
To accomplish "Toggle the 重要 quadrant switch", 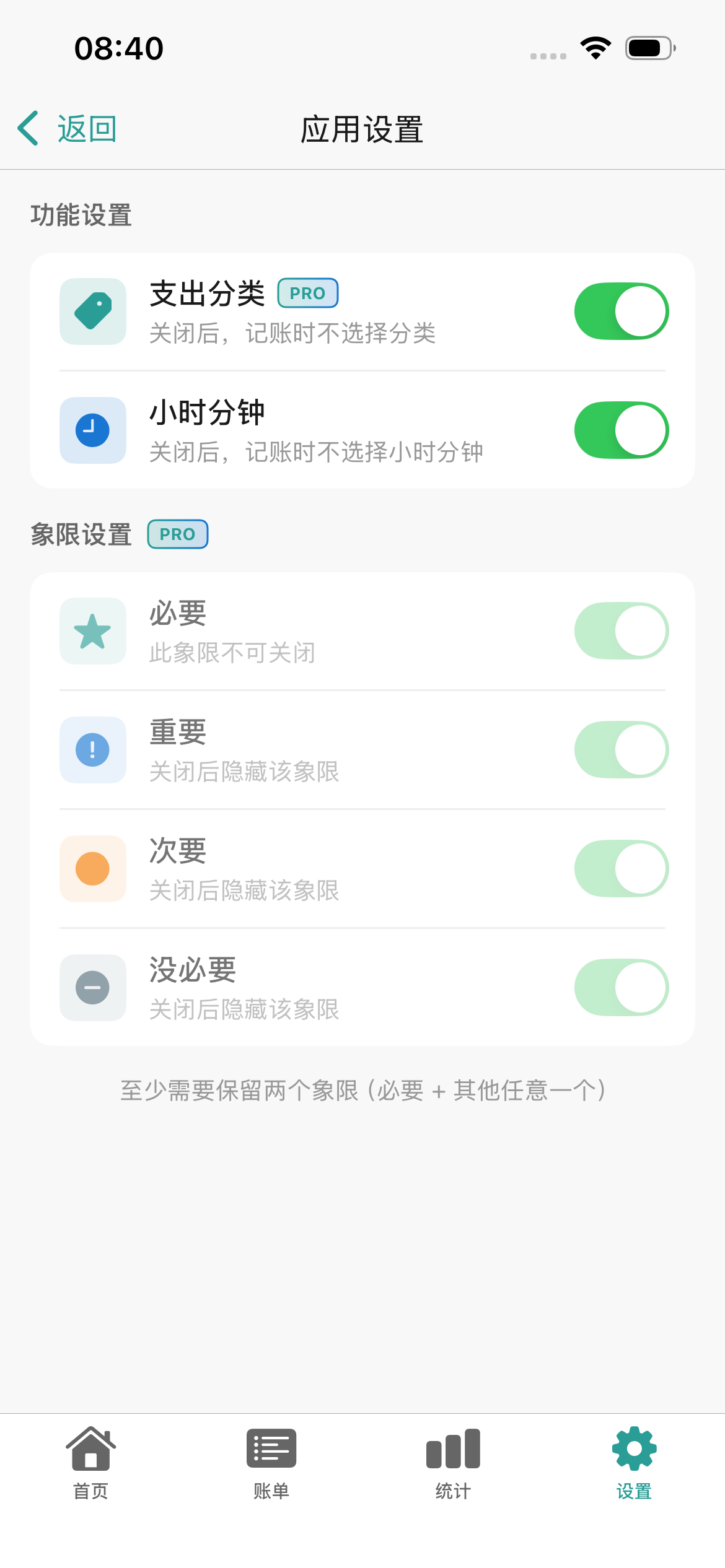I will [621, 750].
